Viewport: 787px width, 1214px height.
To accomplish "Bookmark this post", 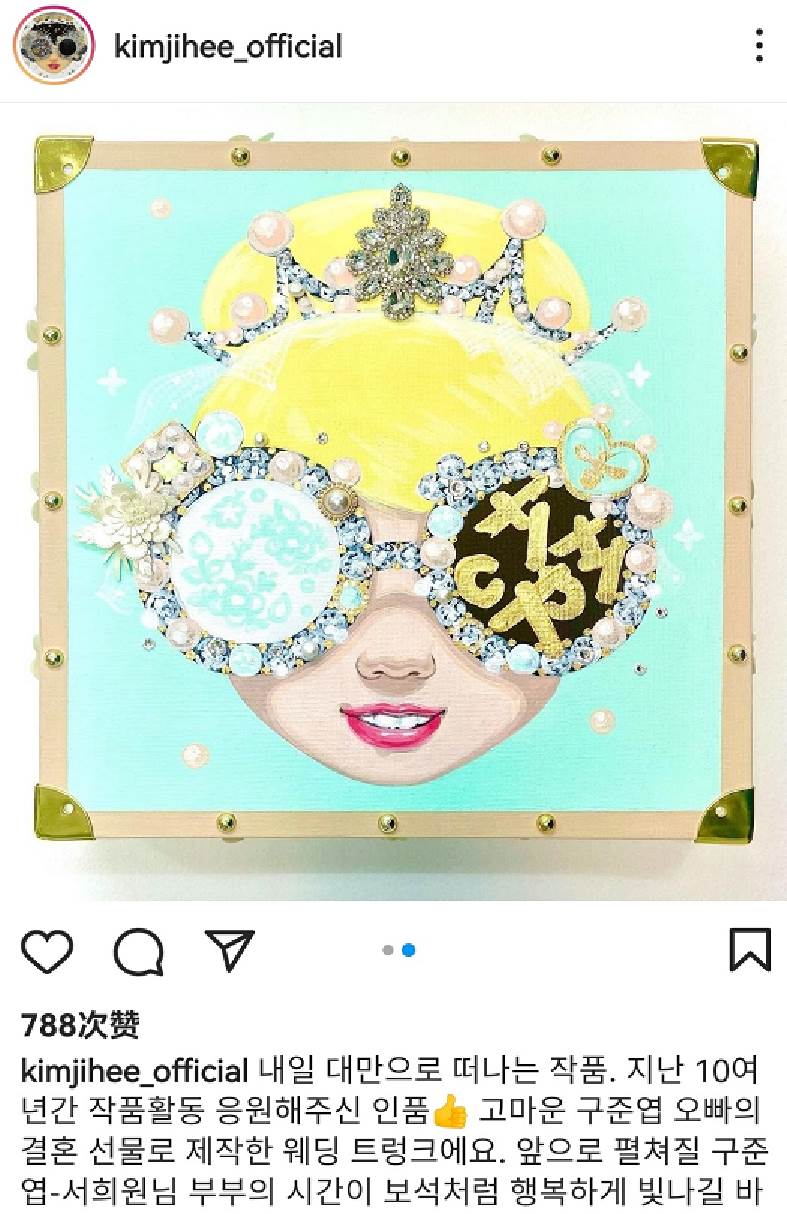I will point(750,950).
